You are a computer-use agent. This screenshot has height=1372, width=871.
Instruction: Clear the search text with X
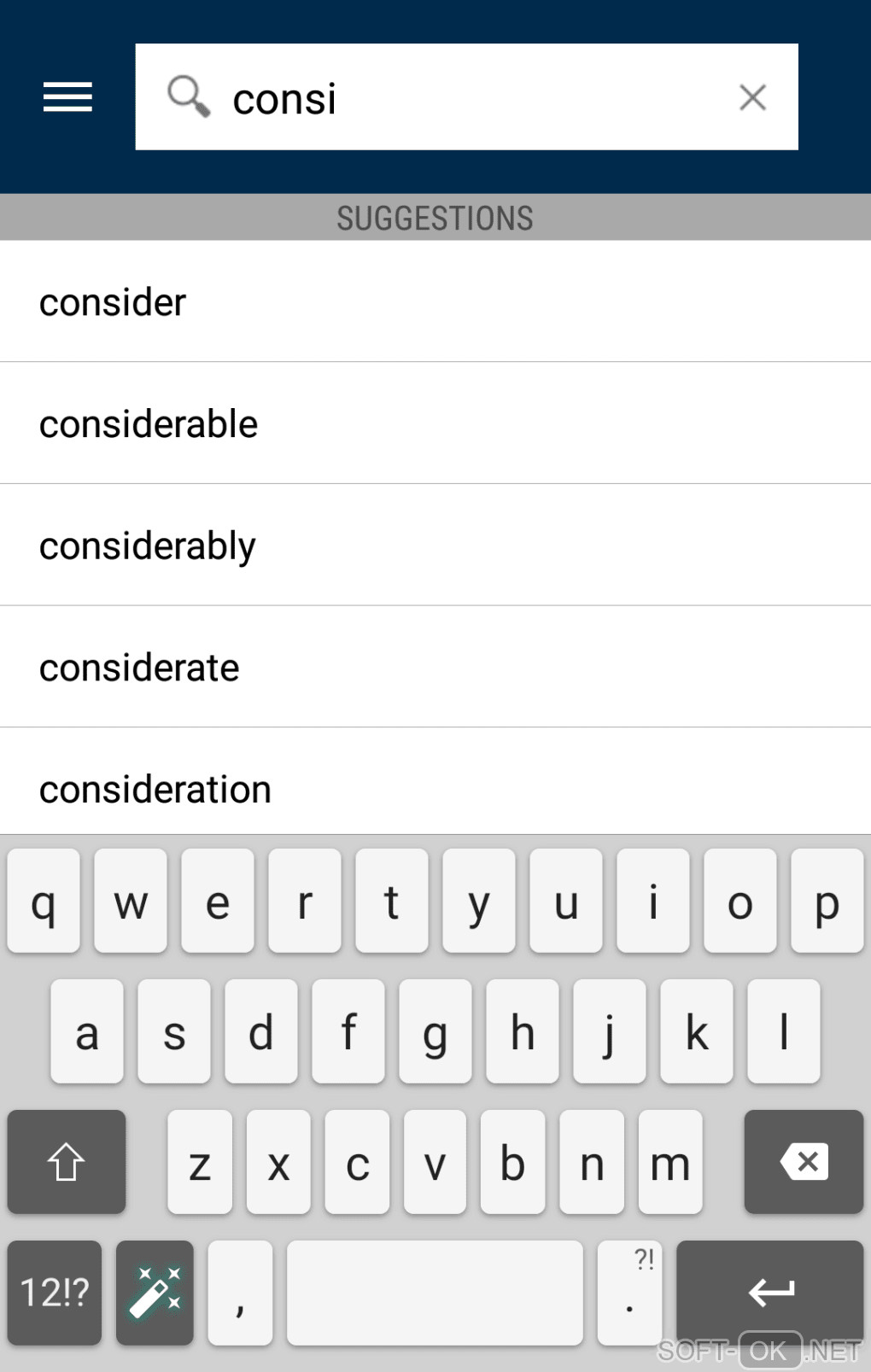click(x=752, y=97)
